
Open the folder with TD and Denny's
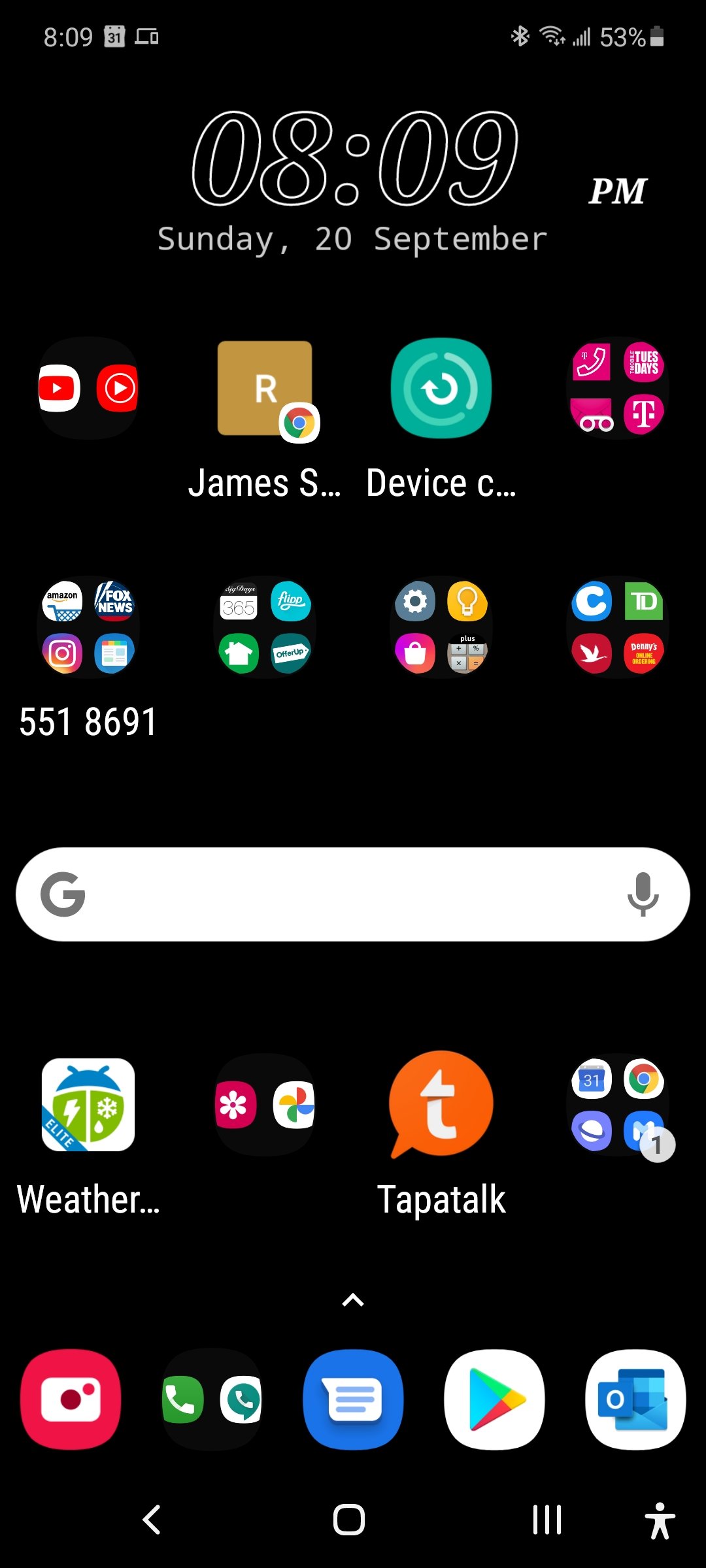pos(618,627)
